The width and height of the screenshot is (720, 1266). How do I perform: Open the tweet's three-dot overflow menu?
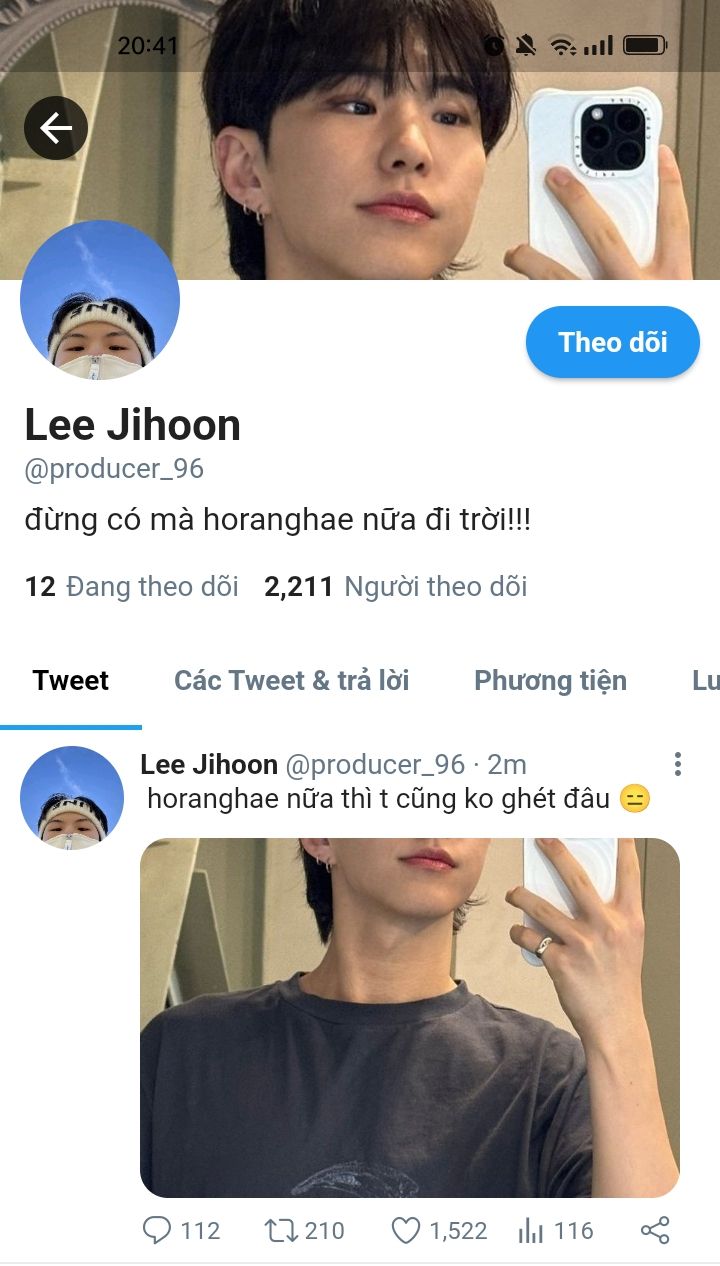click(678, 765)
